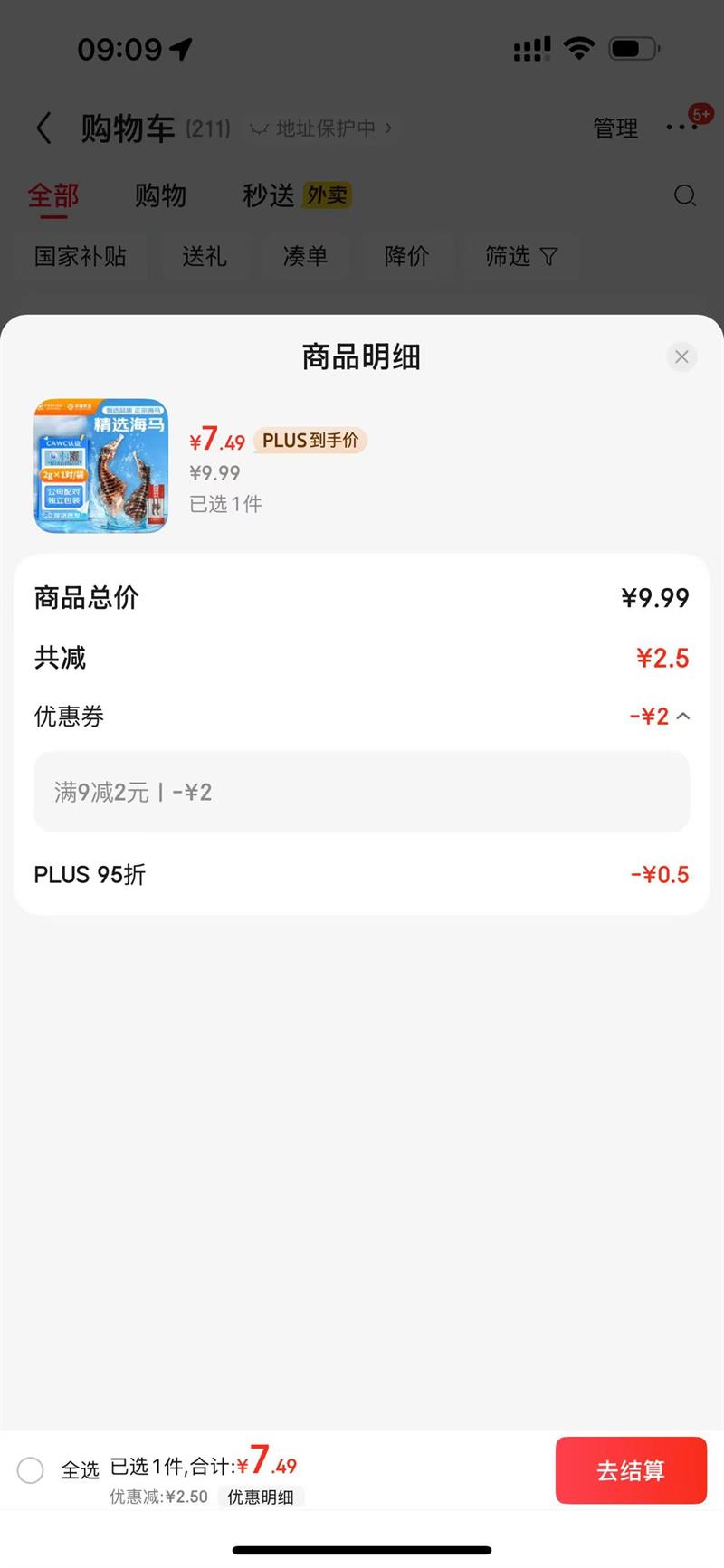Open the 筛选 filter options
This screenshot has height=1568, width=724.
pos(521,257)
